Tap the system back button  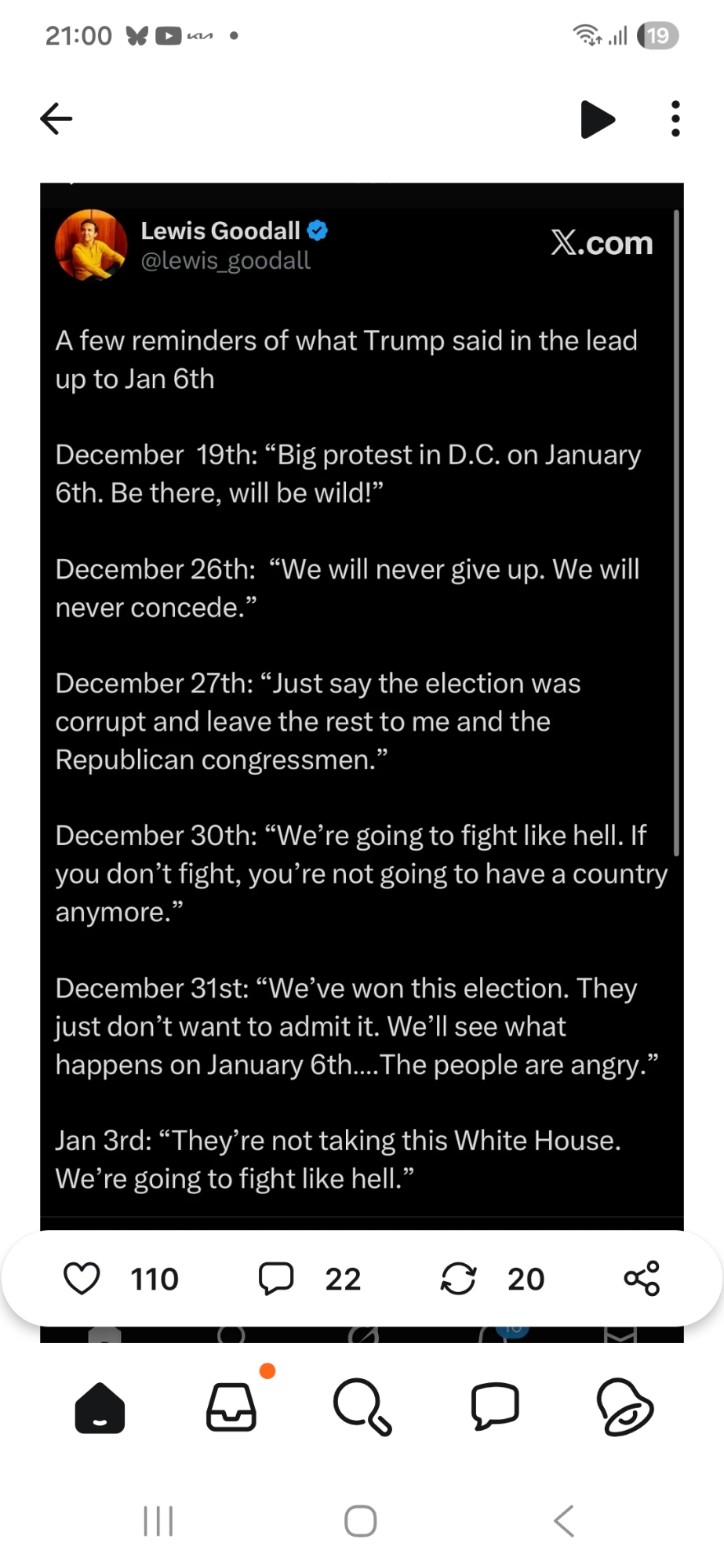click(564, 1521)
